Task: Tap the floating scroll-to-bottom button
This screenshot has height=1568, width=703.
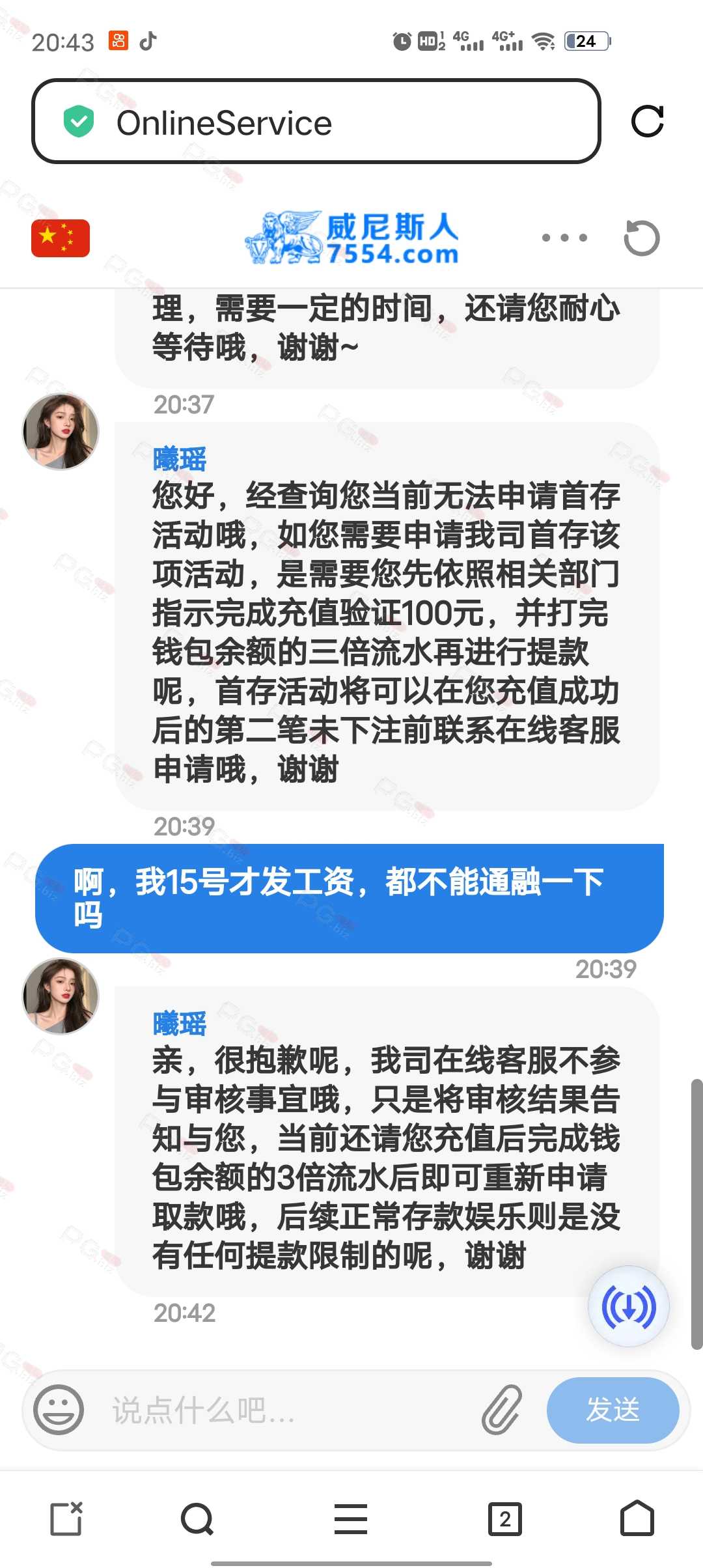Action: click(628, 1306)
